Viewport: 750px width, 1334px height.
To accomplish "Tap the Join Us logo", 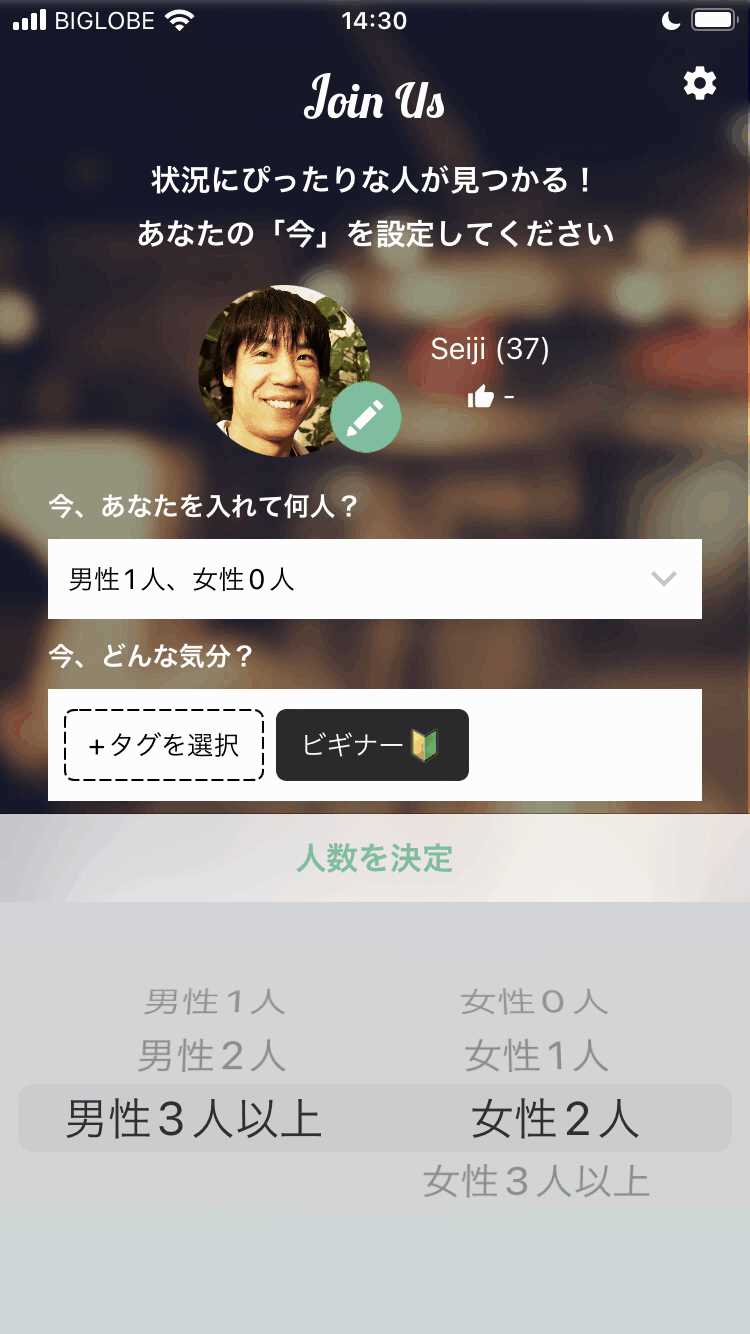I will coord(374,99).
